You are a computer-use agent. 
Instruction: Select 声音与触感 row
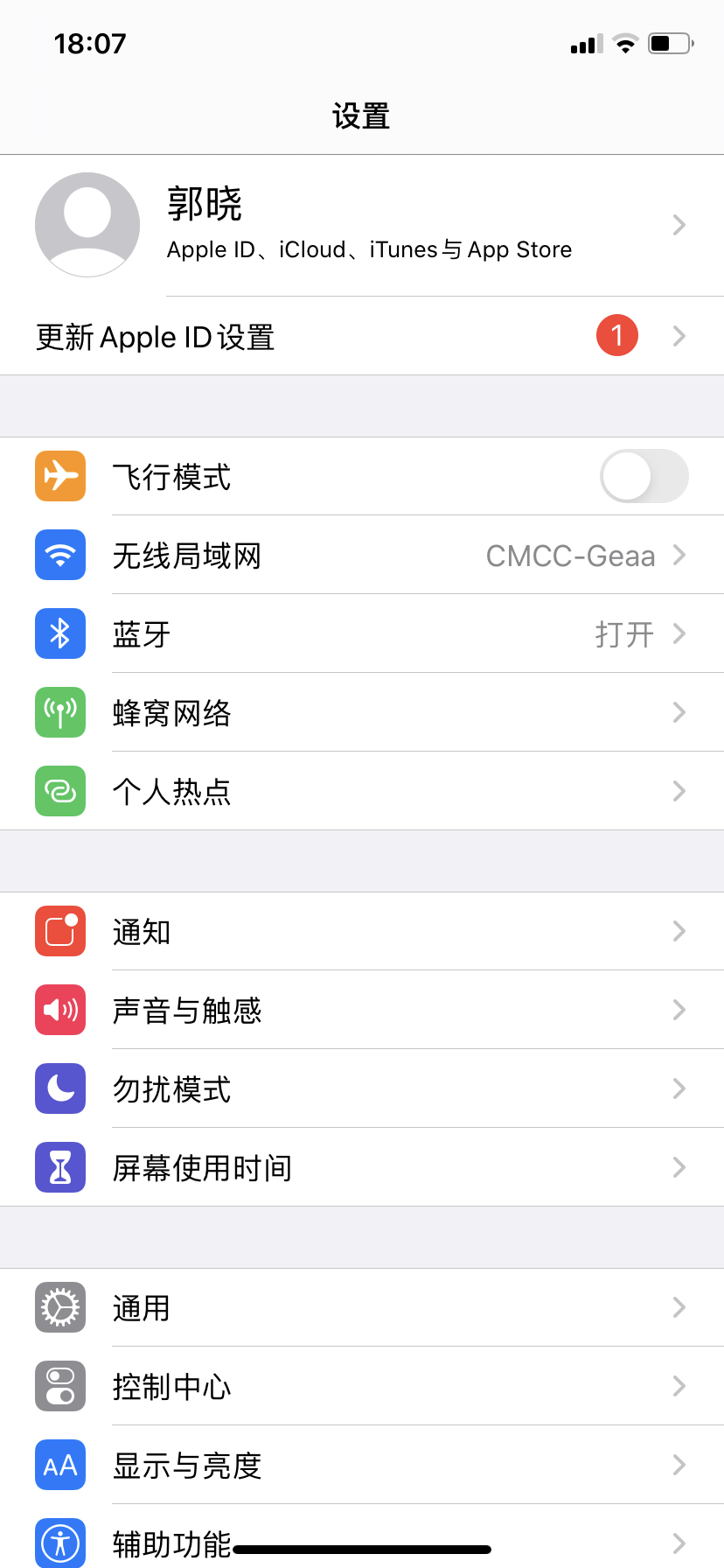pos(362,1011)
